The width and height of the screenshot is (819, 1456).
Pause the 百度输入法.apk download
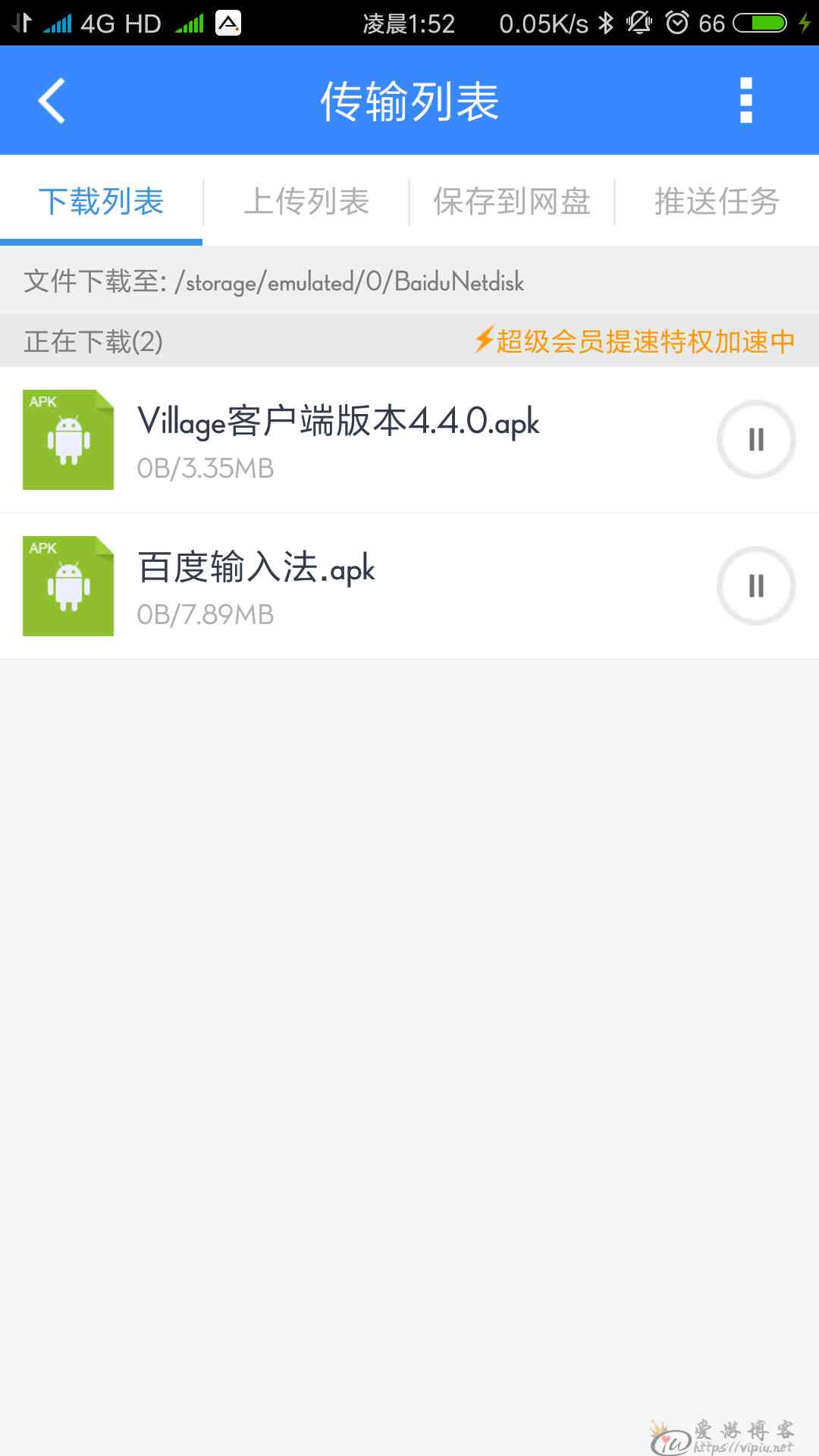coord(756,586)
